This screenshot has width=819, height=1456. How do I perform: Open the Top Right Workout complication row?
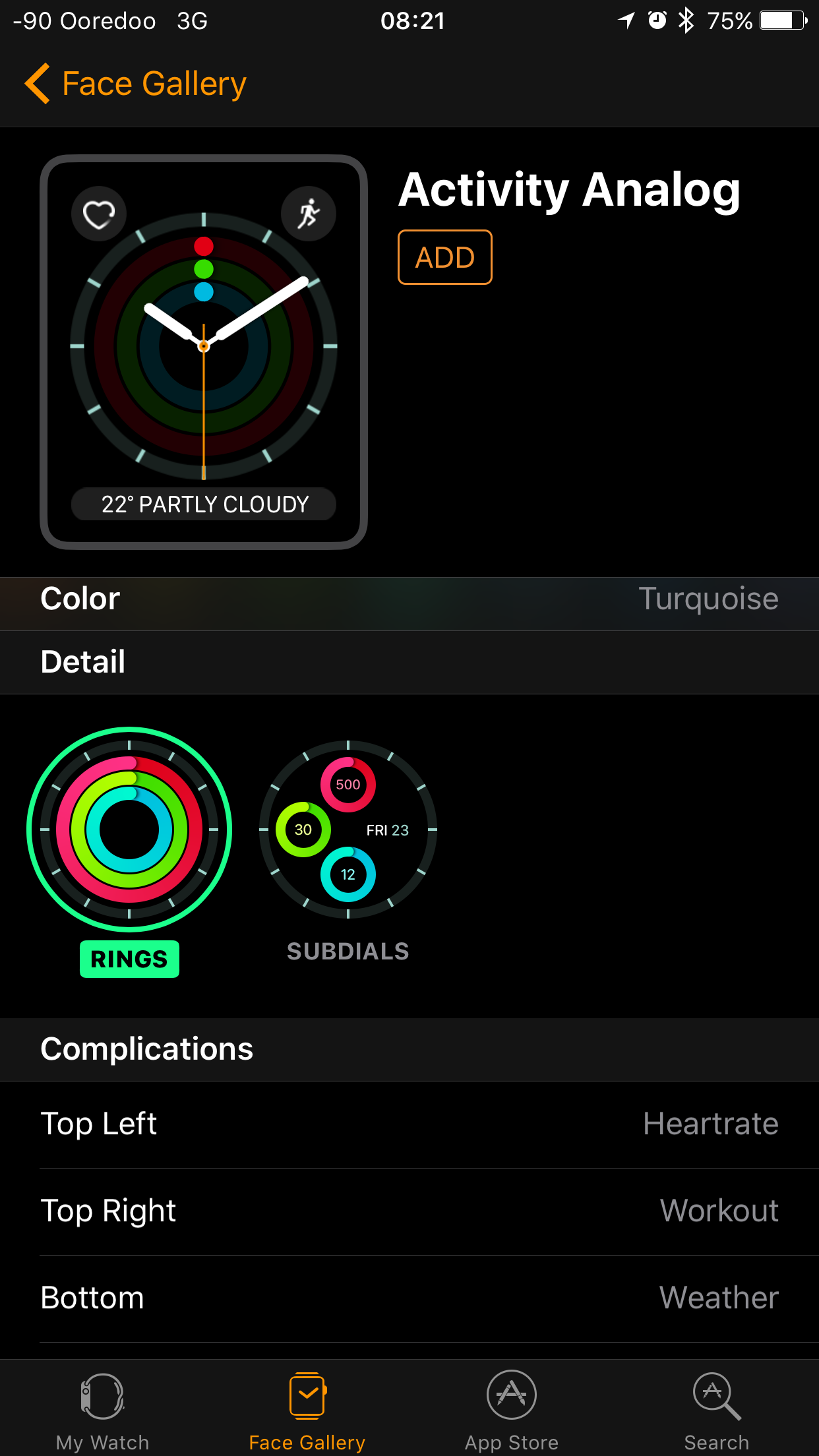coord(409,1211)
